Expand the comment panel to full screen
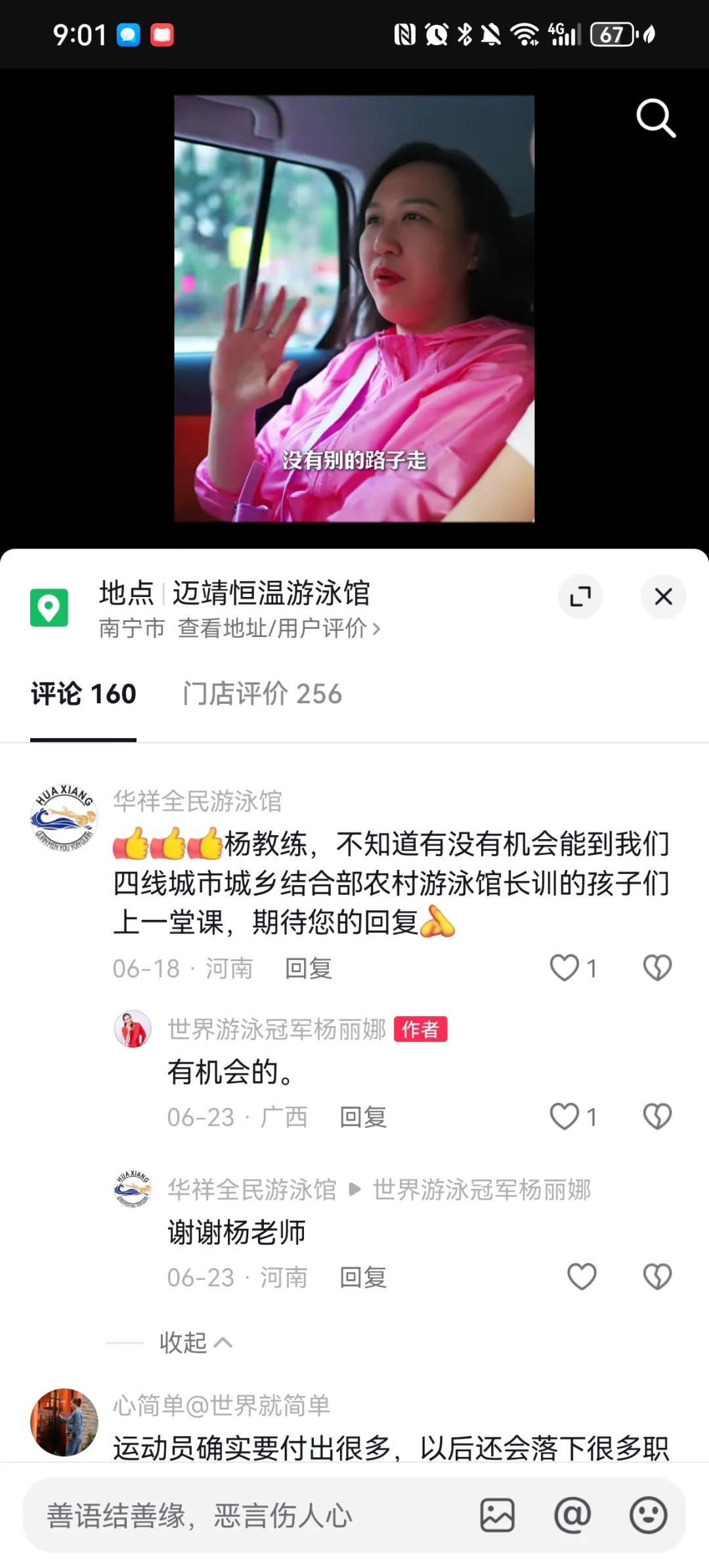Image resolution: width=709 pixels, height=1568 pixels. pyautogui.click(x=580, y=596)
